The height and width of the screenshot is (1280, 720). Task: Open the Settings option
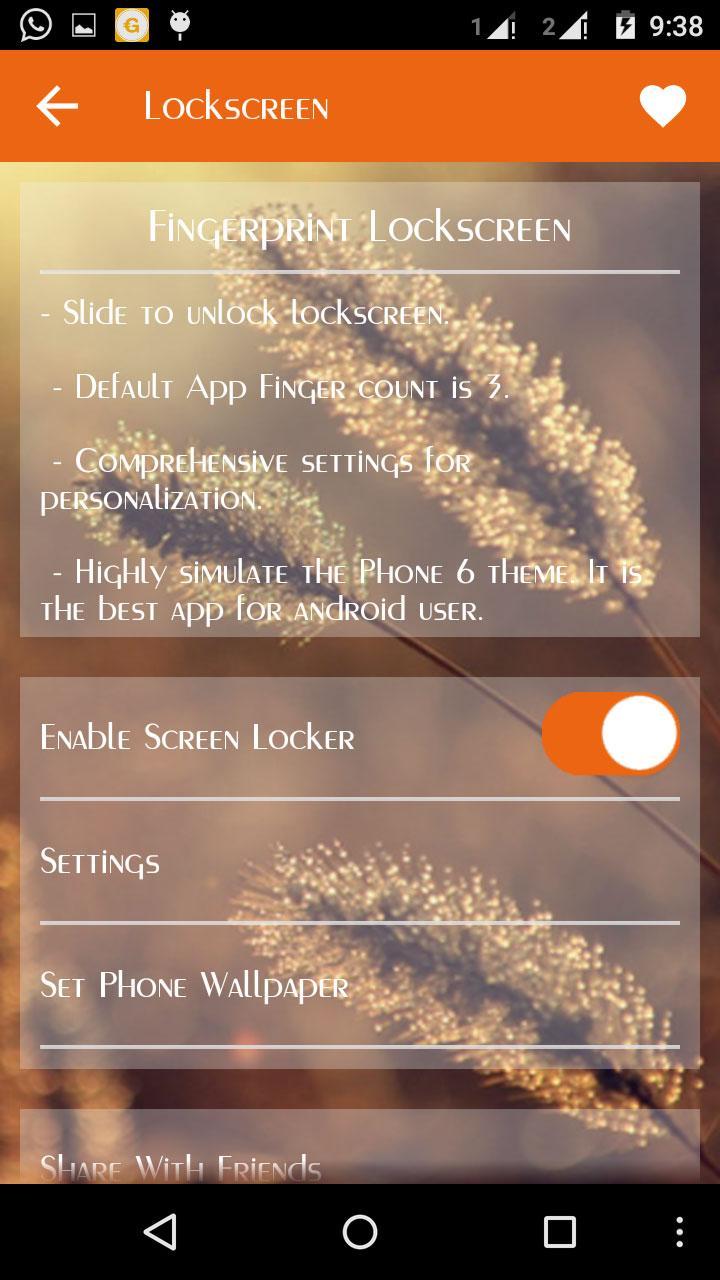pos(99,862)
